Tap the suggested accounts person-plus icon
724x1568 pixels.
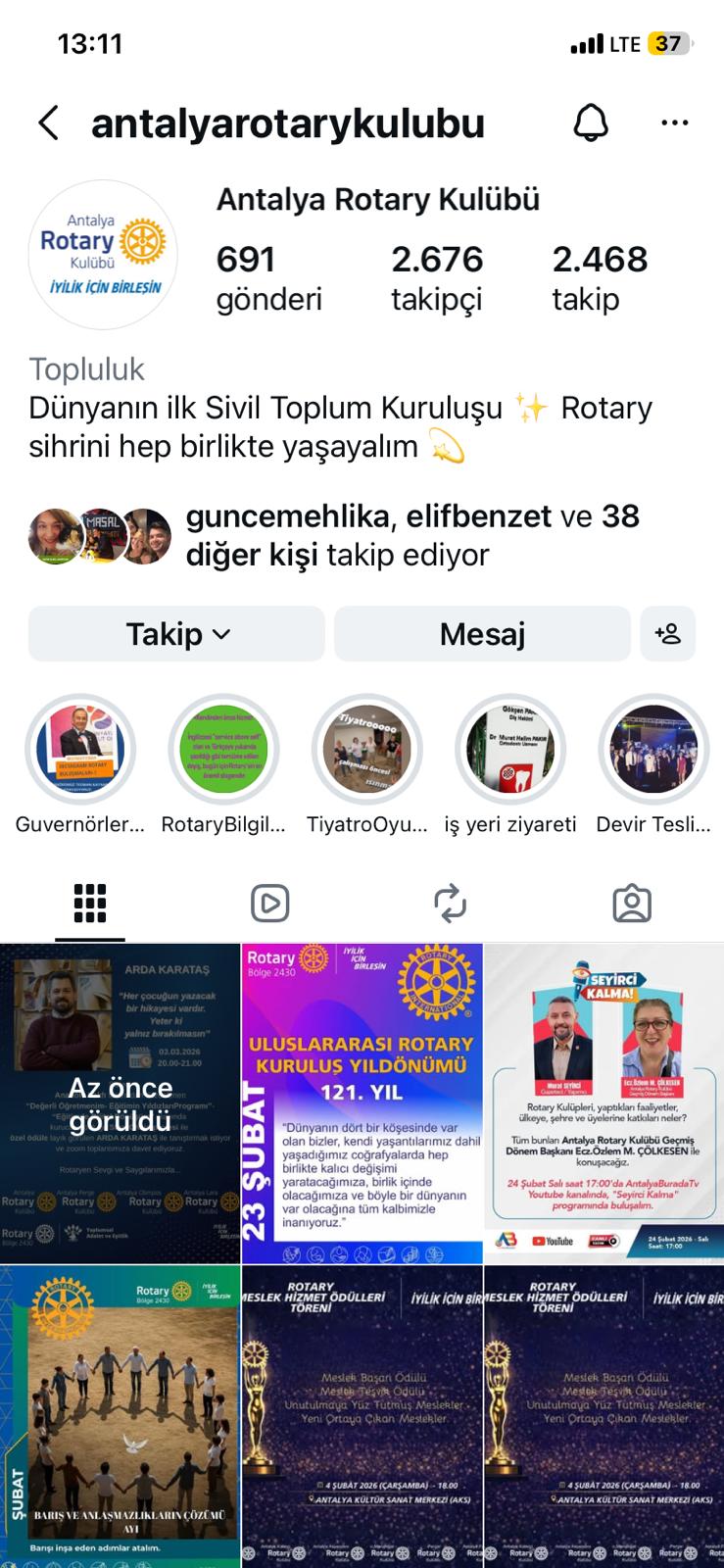click(668, 633)
